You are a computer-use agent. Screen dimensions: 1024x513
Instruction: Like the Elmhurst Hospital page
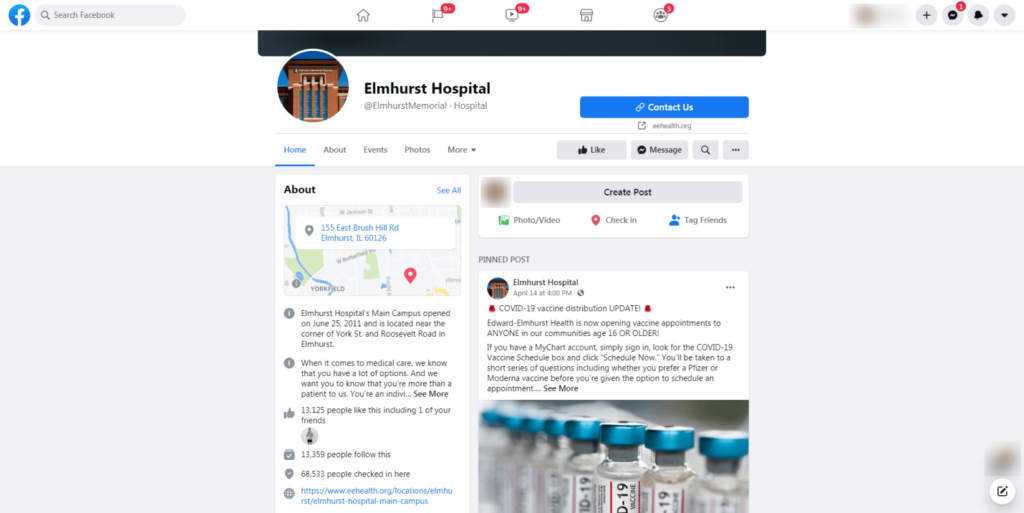coord(591,150)
